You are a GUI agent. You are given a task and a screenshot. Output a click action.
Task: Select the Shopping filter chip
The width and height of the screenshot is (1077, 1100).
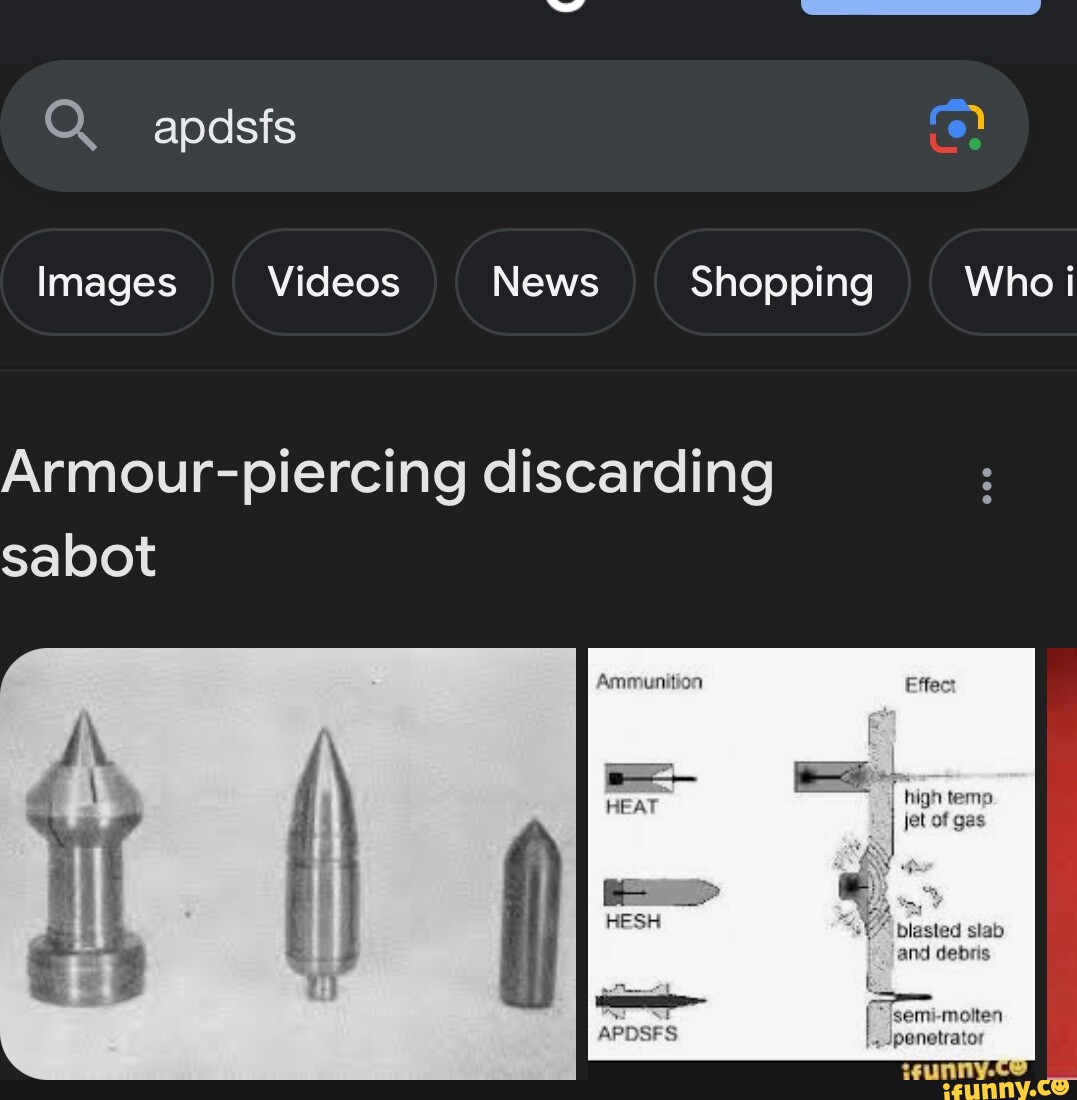[782, 282]
